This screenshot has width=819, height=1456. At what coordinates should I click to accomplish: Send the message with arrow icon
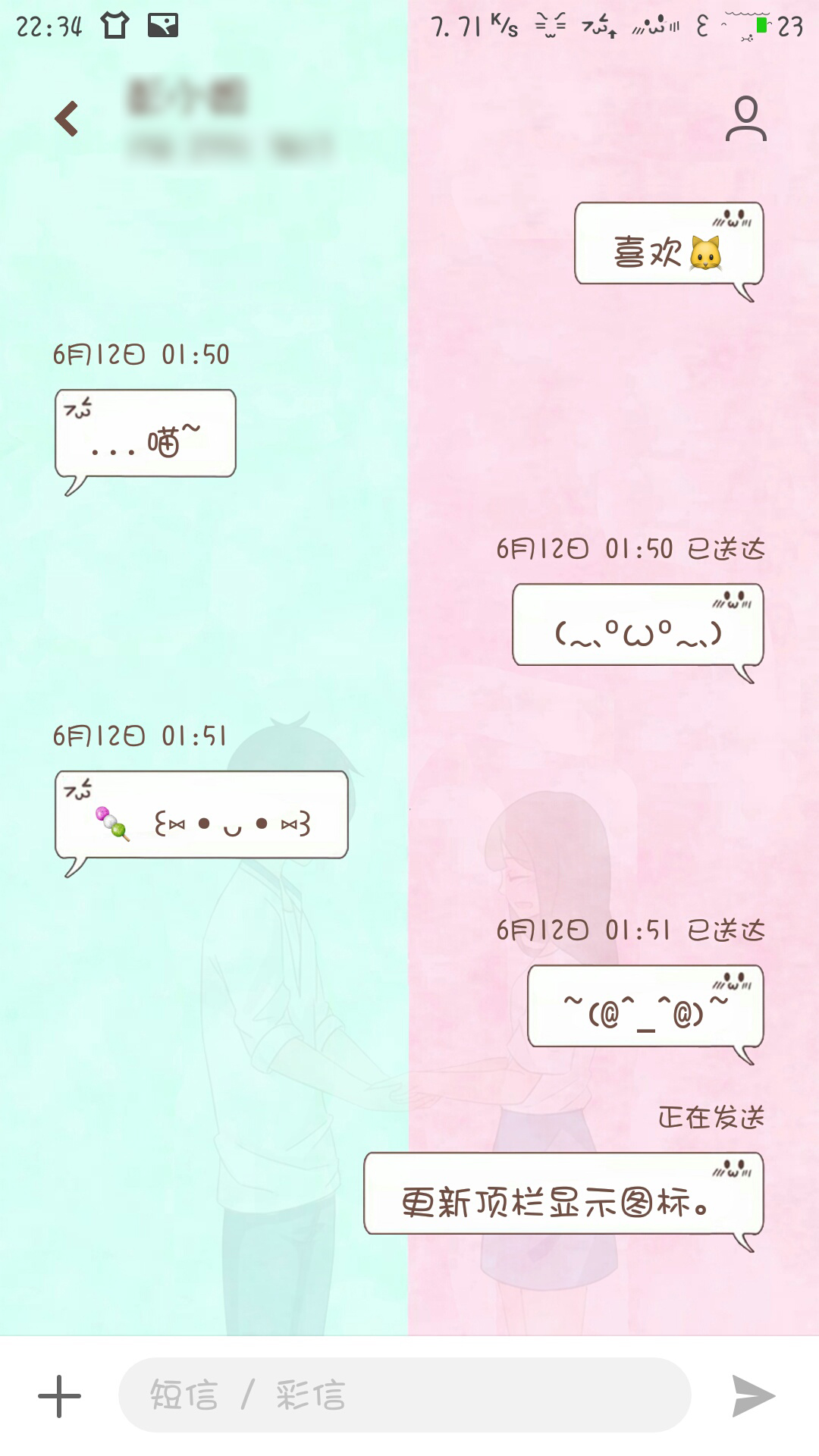[753, 1396]
